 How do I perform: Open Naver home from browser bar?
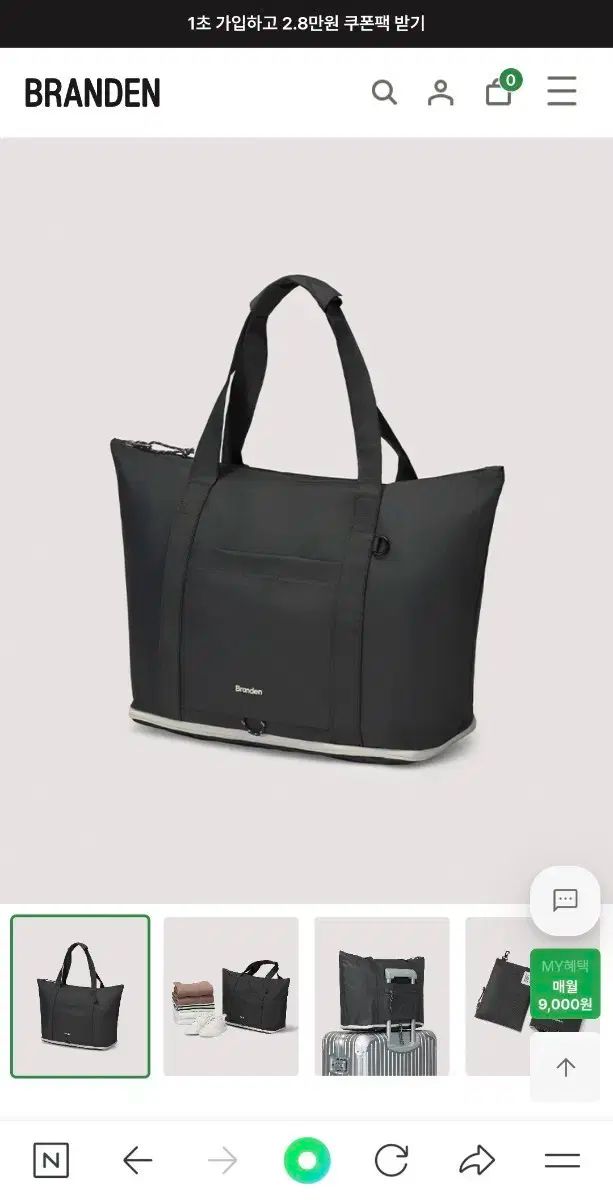tap(51, 1160)
